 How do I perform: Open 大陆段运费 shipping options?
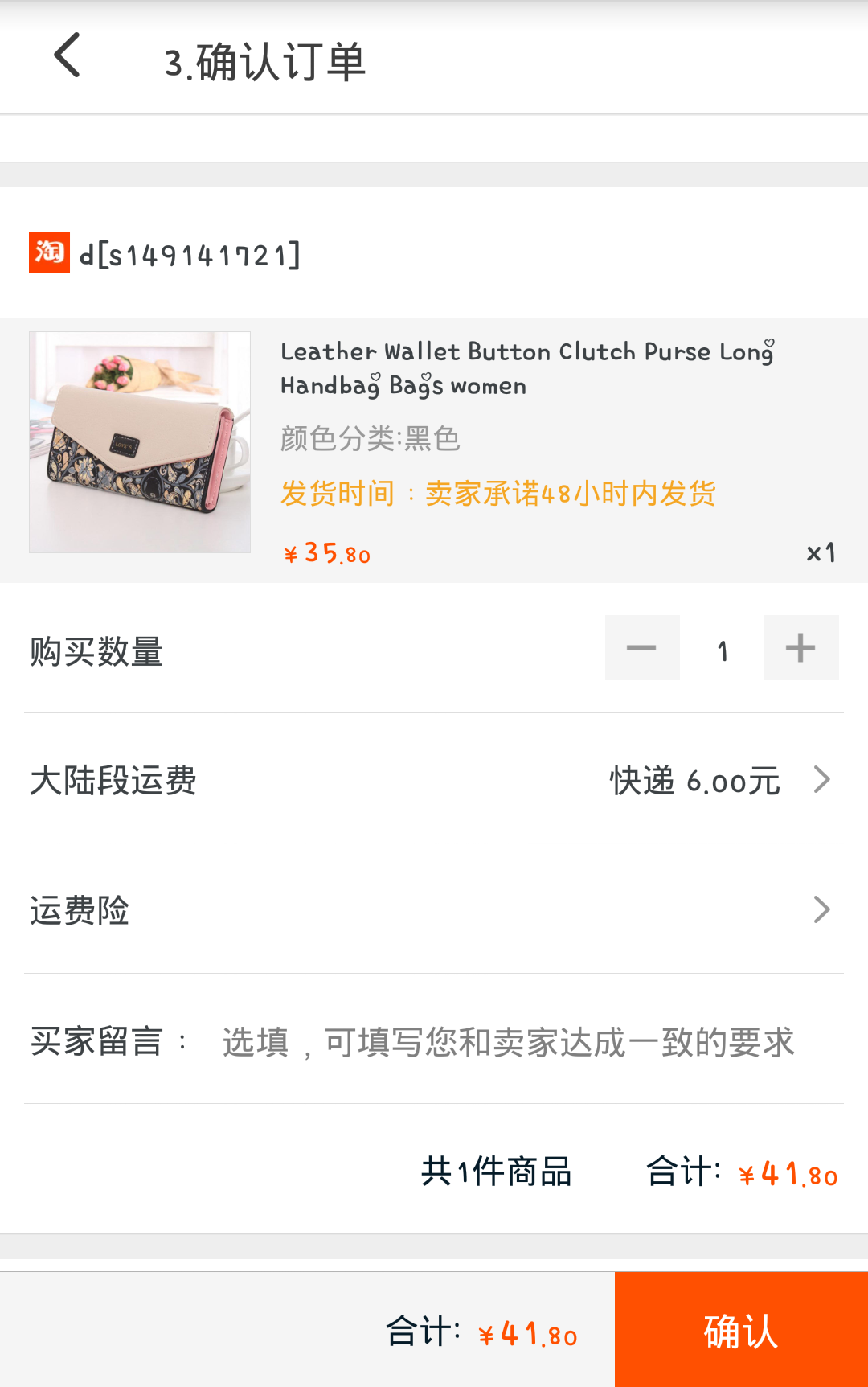point(434,780)
